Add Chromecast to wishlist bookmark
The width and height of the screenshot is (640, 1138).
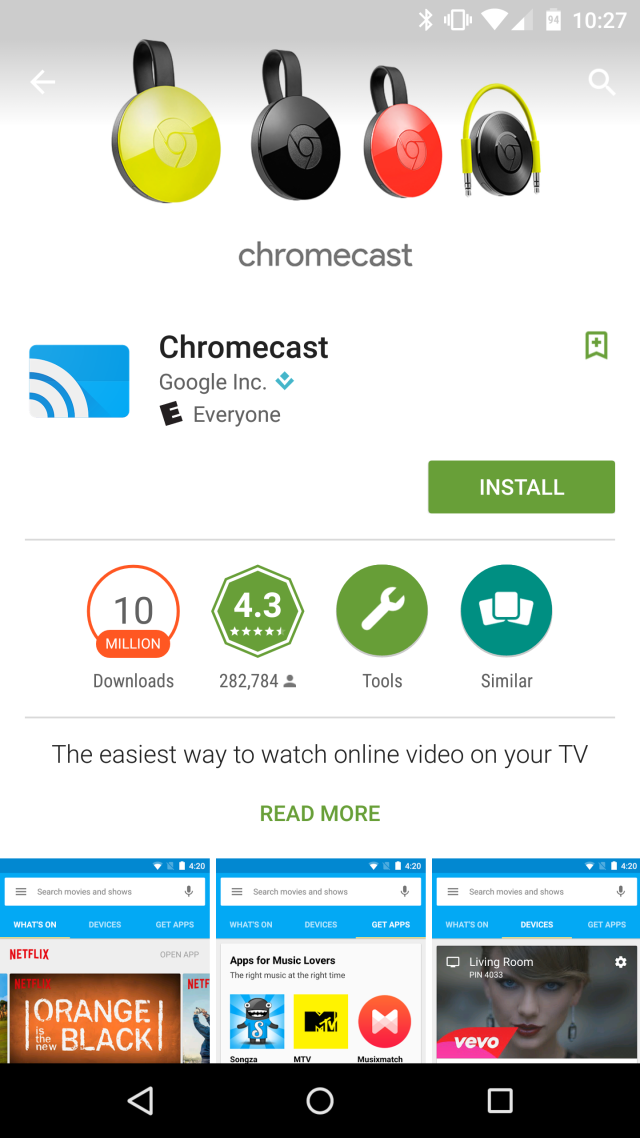point(596,346)
